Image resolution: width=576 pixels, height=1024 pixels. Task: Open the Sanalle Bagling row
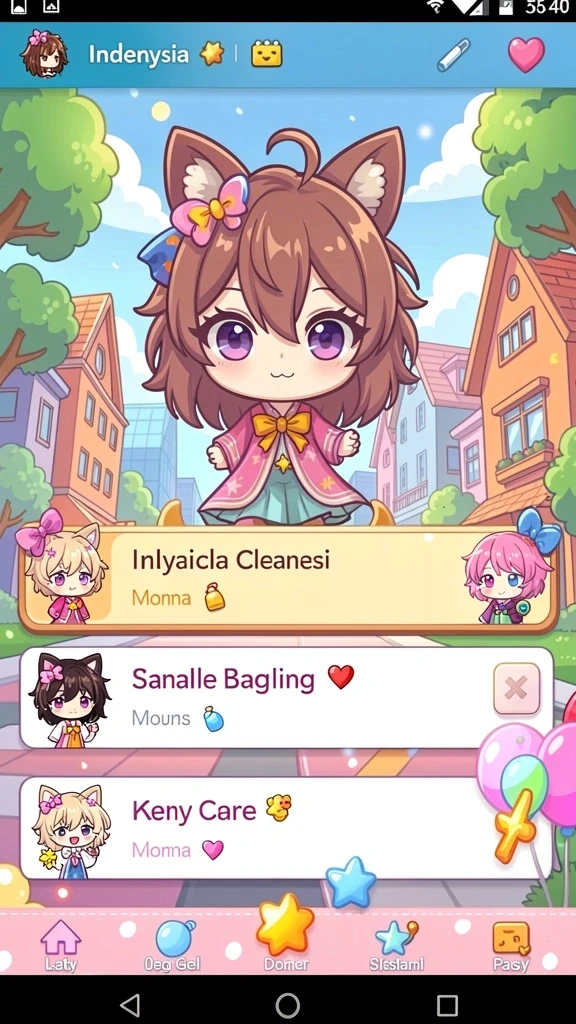[x=287, y=697]
